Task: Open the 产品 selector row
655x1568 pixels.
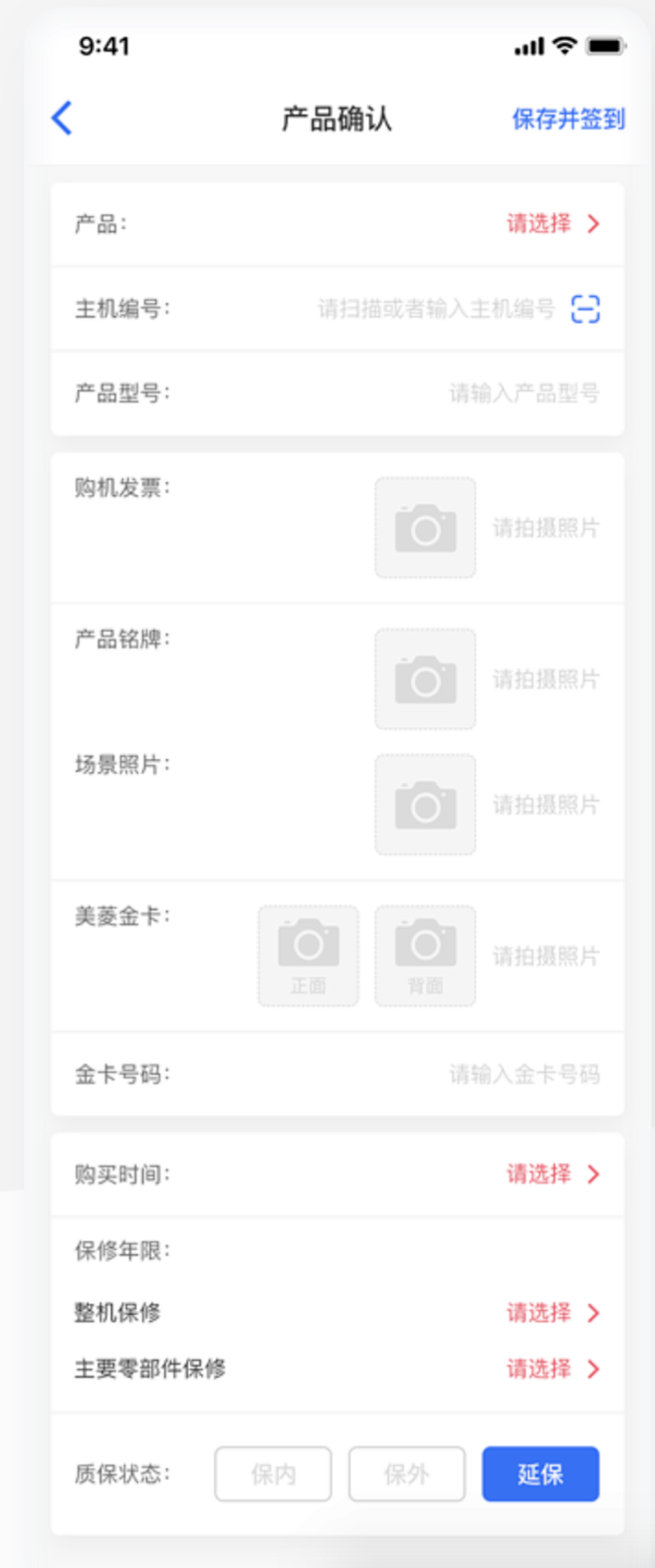Action: pos(552,224)
